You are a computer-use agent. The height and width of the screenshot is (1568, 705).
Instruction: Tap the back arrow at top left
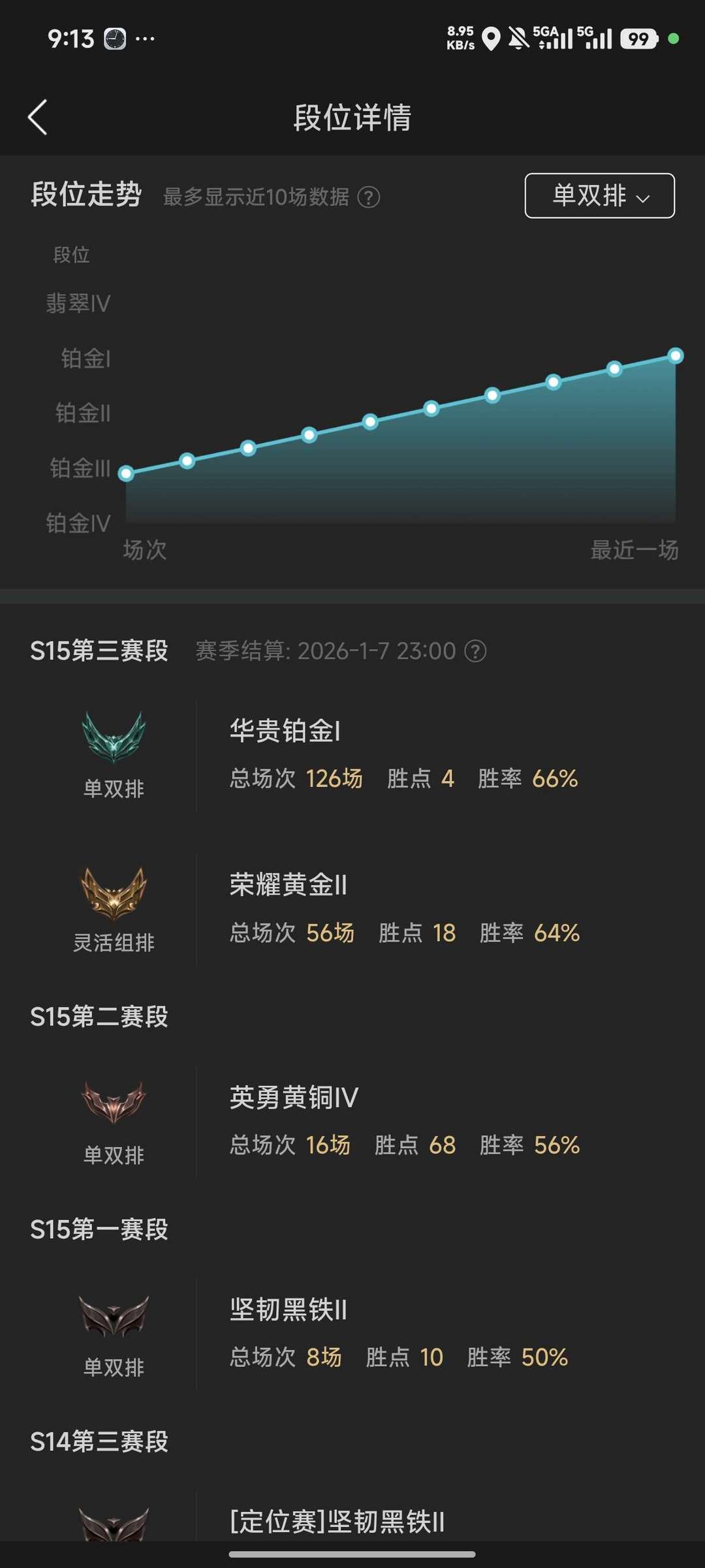(x=39, y=118)
